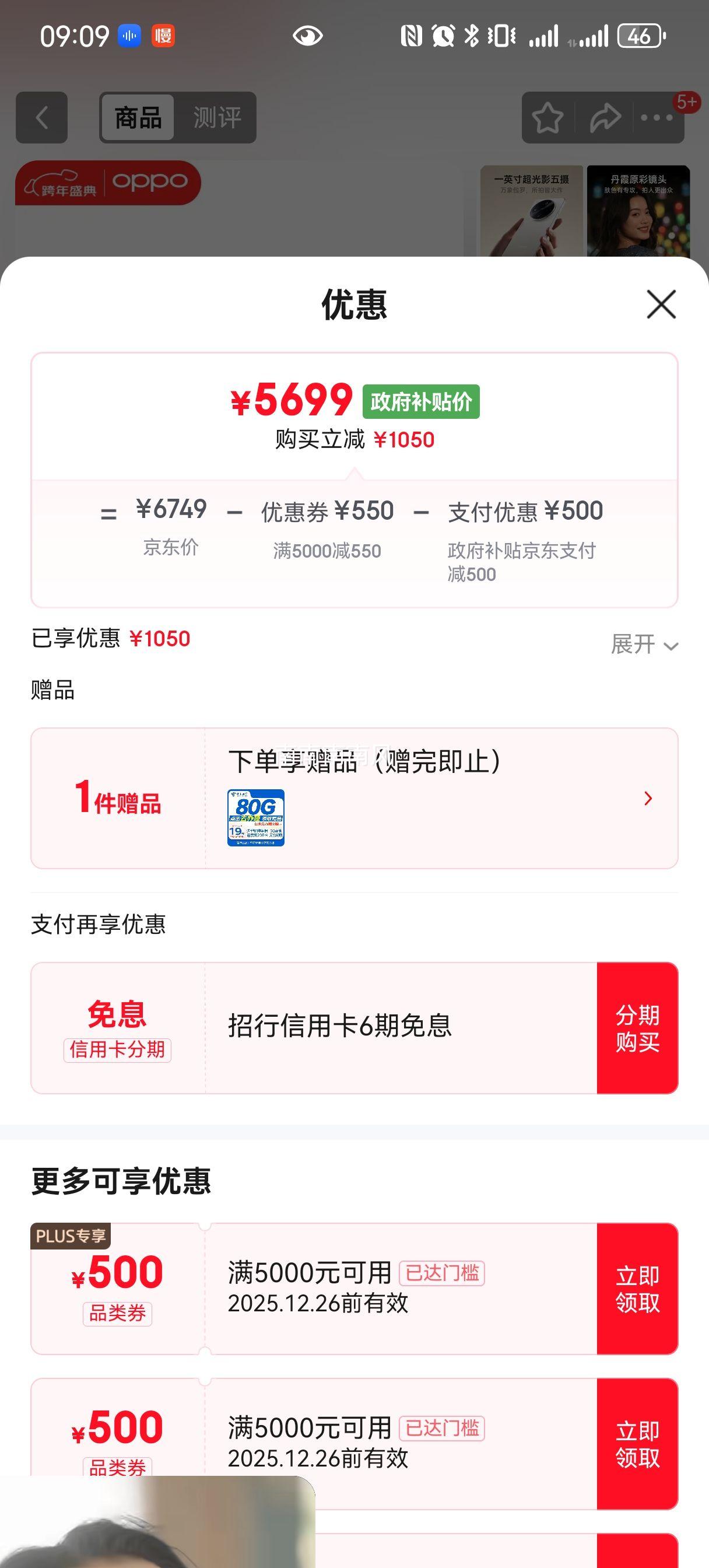Tap the back arrow at top left

point(41,117)
